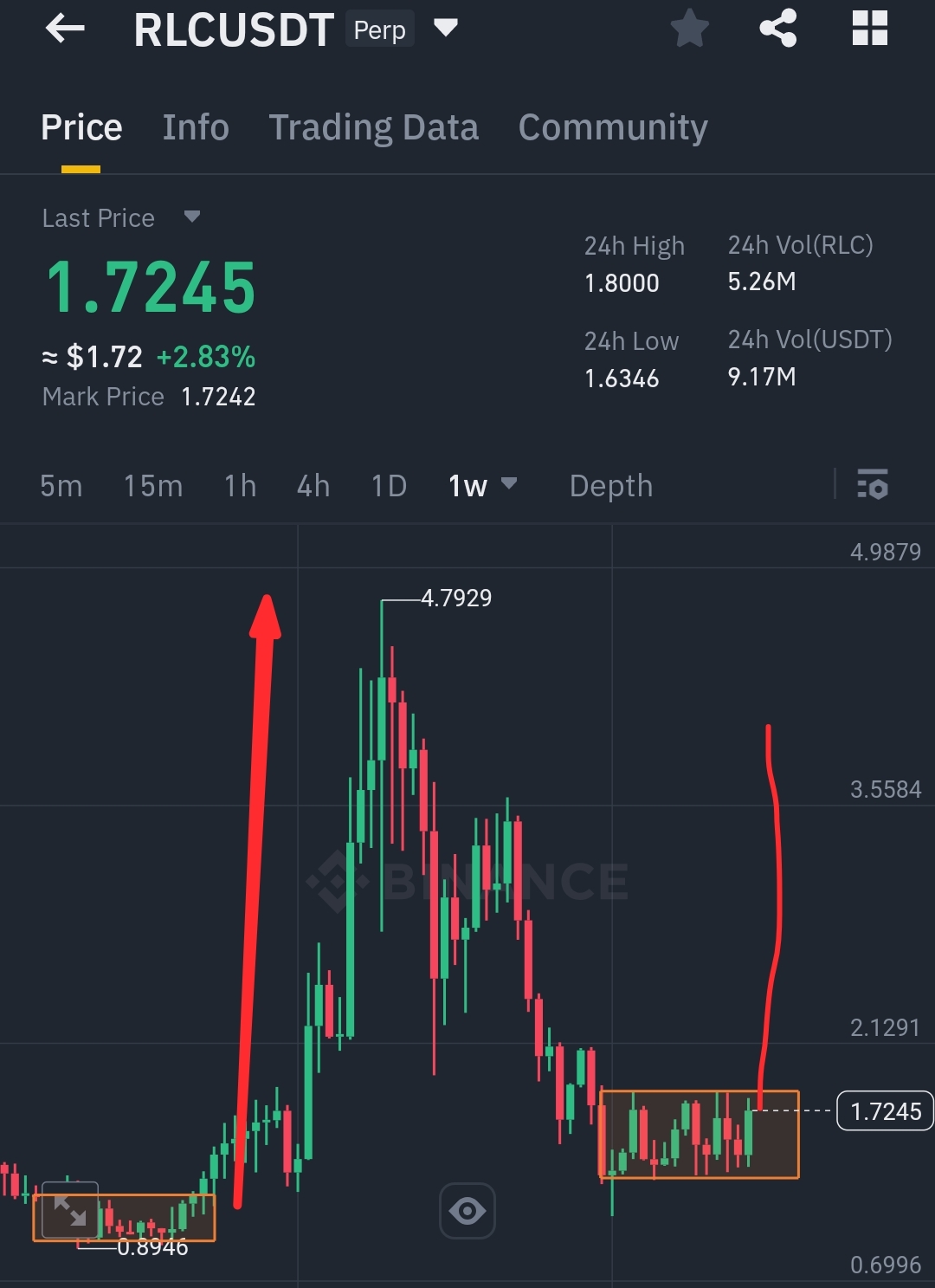Tap the 1.7245 last price label
Image resolution: width=935 pixels, height=1288 pixels.
tap(884, 1110)
